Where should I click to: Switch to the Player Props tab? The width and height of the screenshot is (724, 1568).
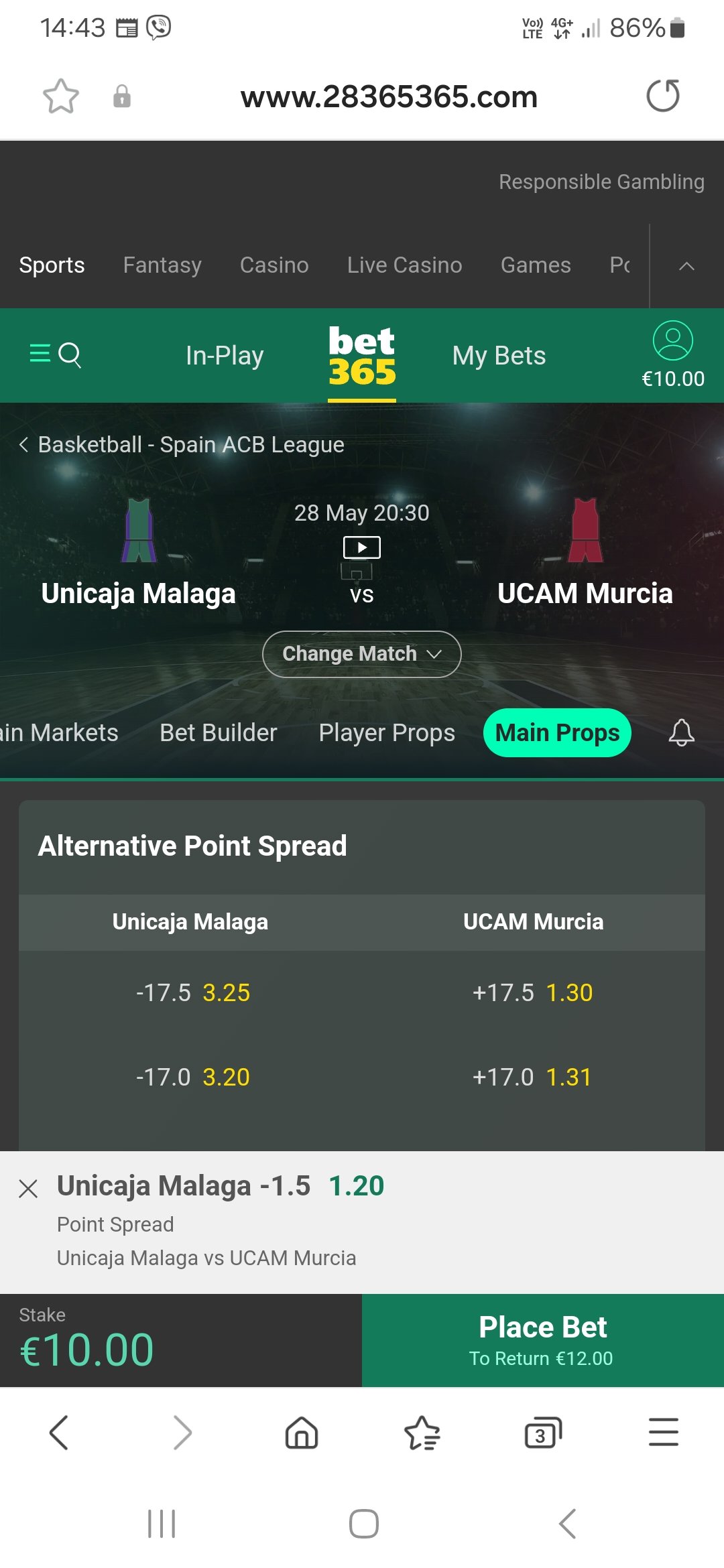click(387, 733)
